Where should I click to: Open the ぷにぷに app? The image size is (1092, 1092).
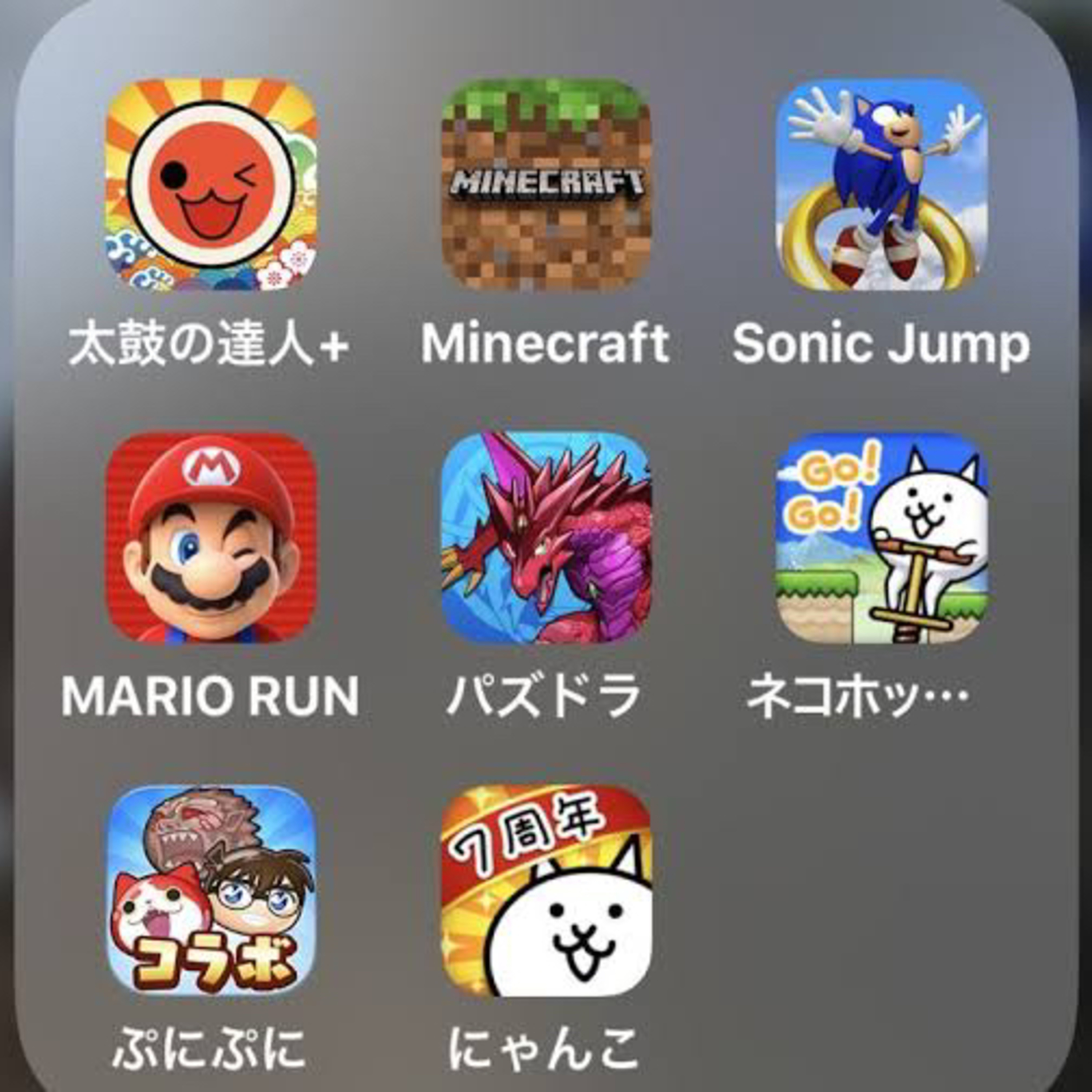[211, 891]
